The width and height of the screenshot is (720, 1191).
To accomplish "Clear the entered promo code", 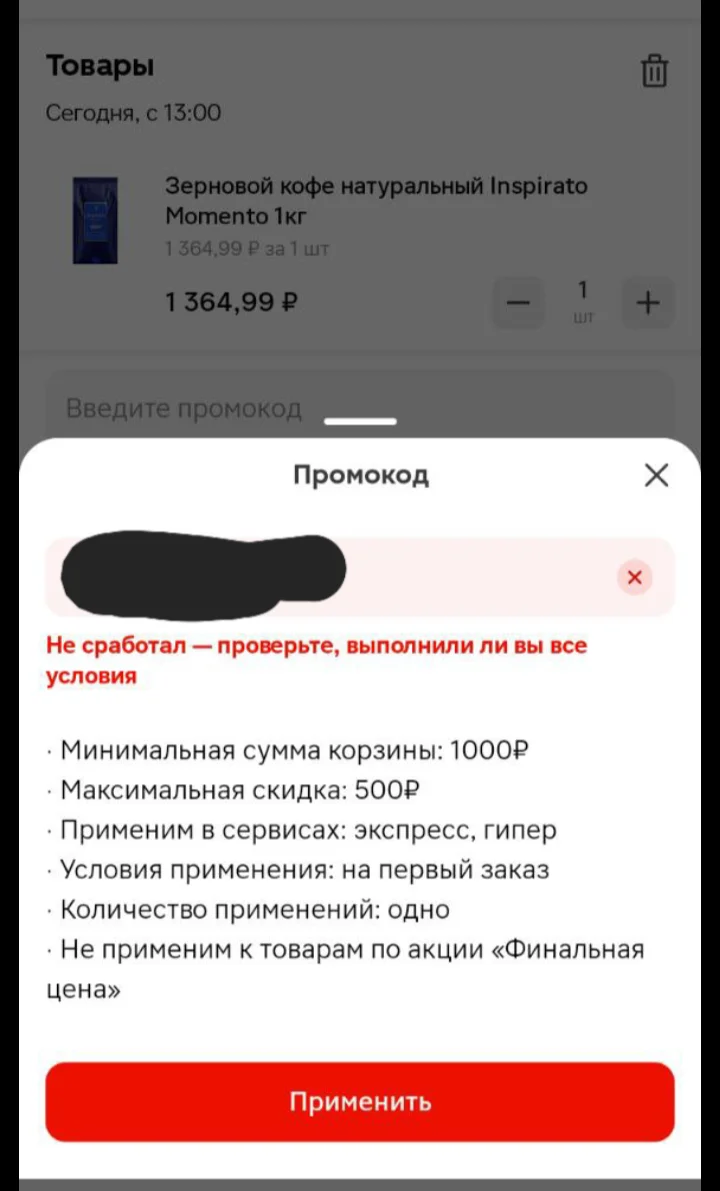I will (x=635, y=578).
